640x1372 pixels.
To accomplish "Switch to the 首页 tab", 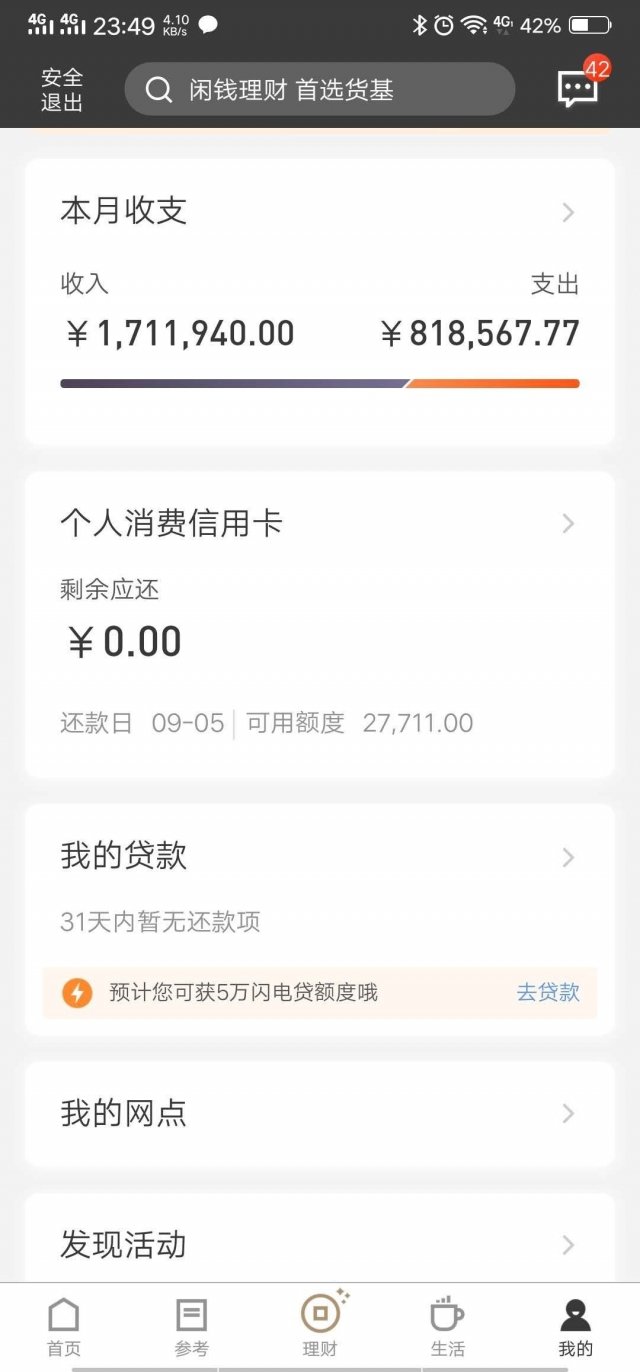I will point(63,1326).
